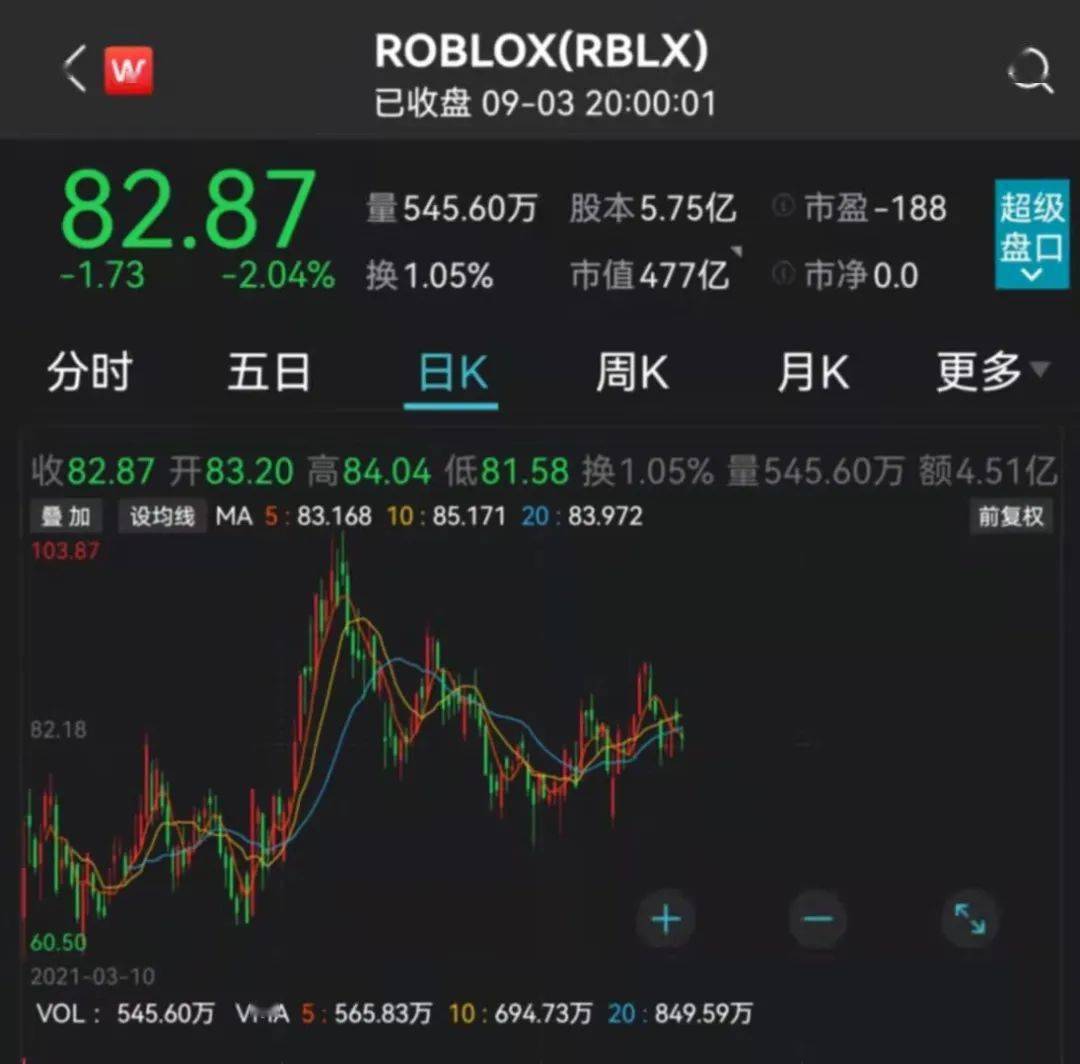1080x1064 pixels.
Task: Go back using the top-left arrow
Action: [74, 71]
